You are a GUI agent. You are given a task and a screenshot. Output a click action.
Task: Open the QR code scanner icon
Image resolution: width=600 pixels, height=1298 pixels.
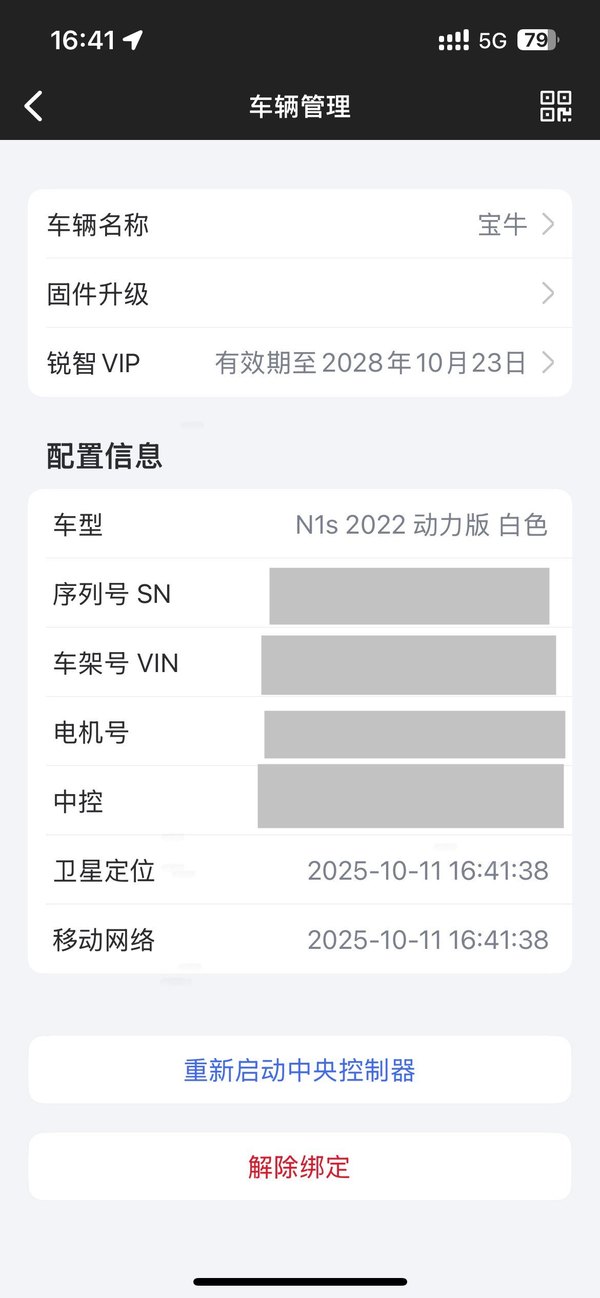point(556,106)
